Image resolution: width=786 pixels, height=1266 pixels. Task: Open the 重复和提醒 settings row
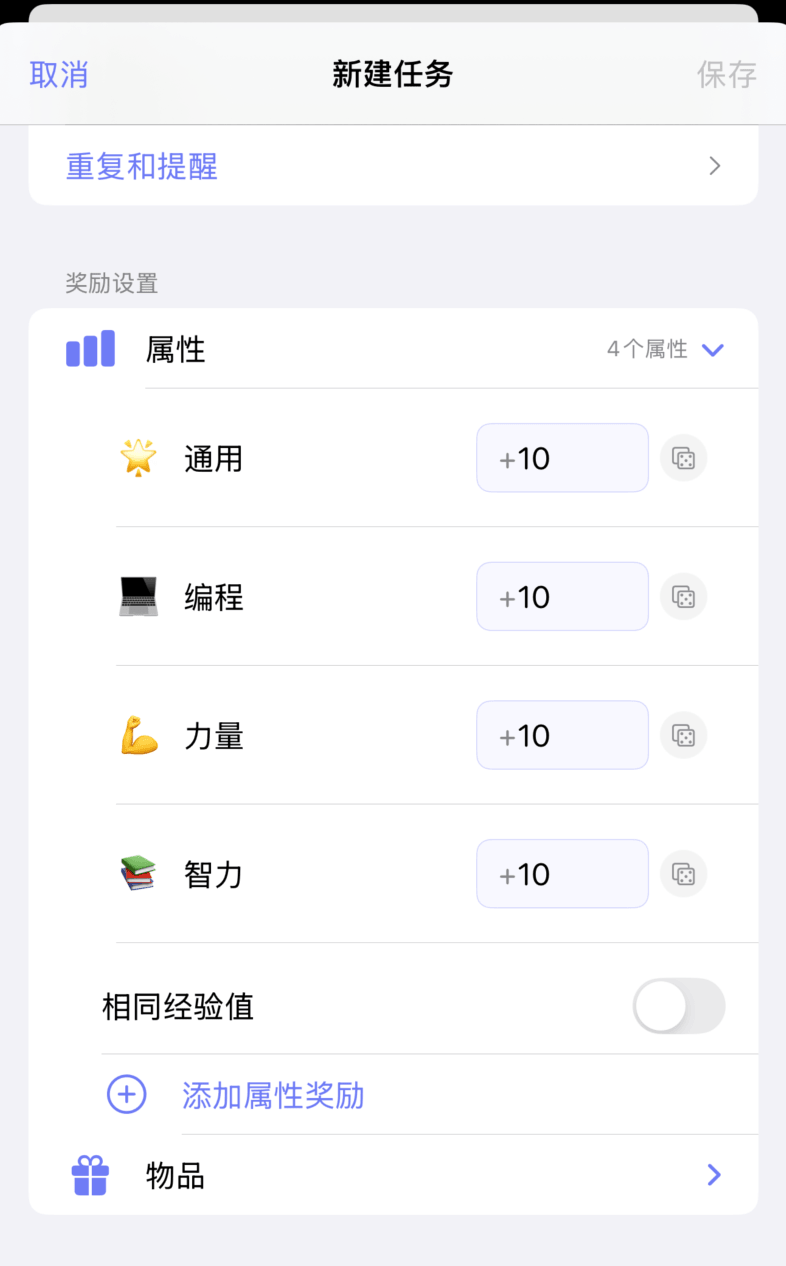pos(392,166)
